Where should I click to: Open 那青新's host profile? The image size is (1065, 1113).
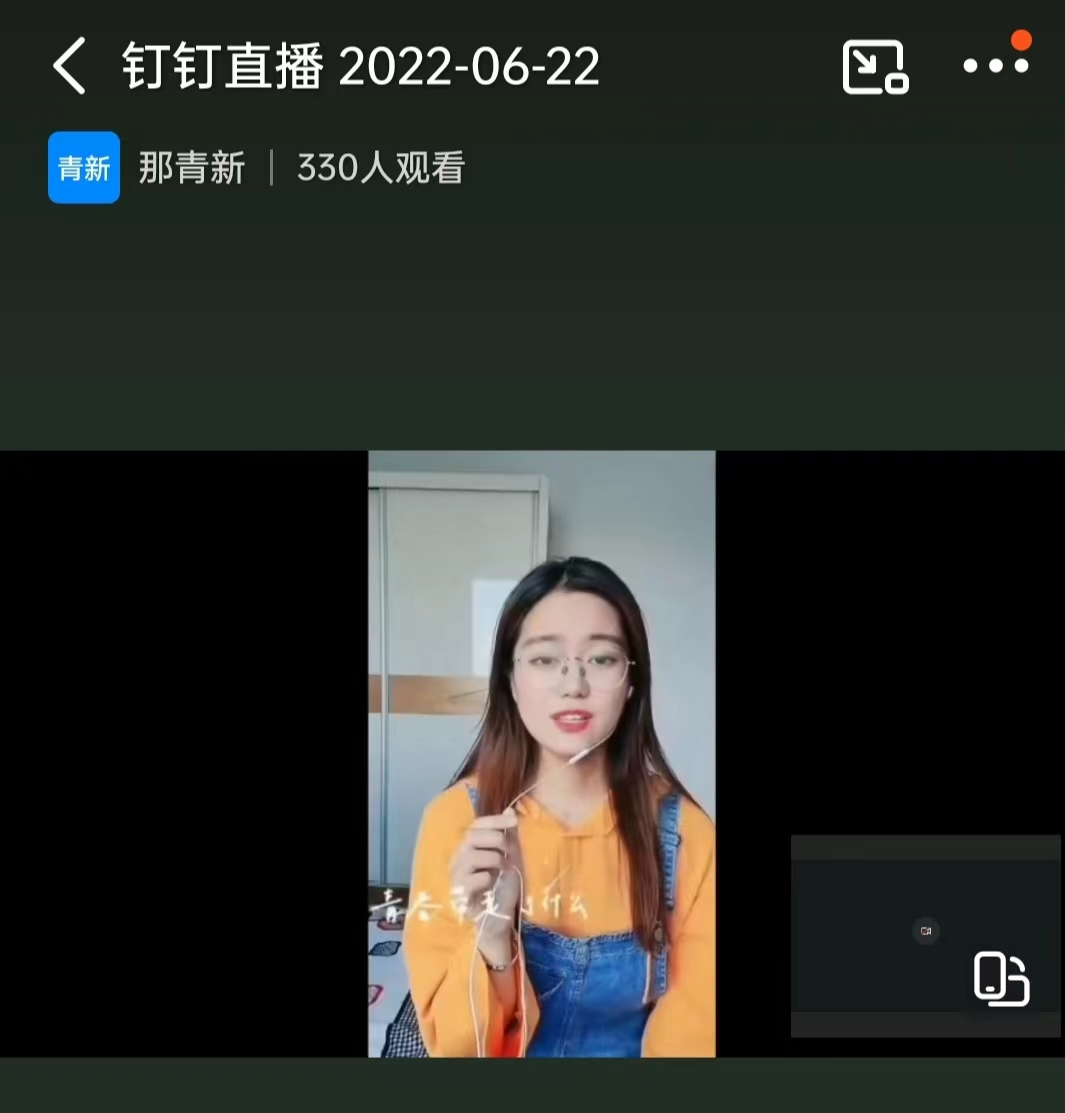coord(84,168)
